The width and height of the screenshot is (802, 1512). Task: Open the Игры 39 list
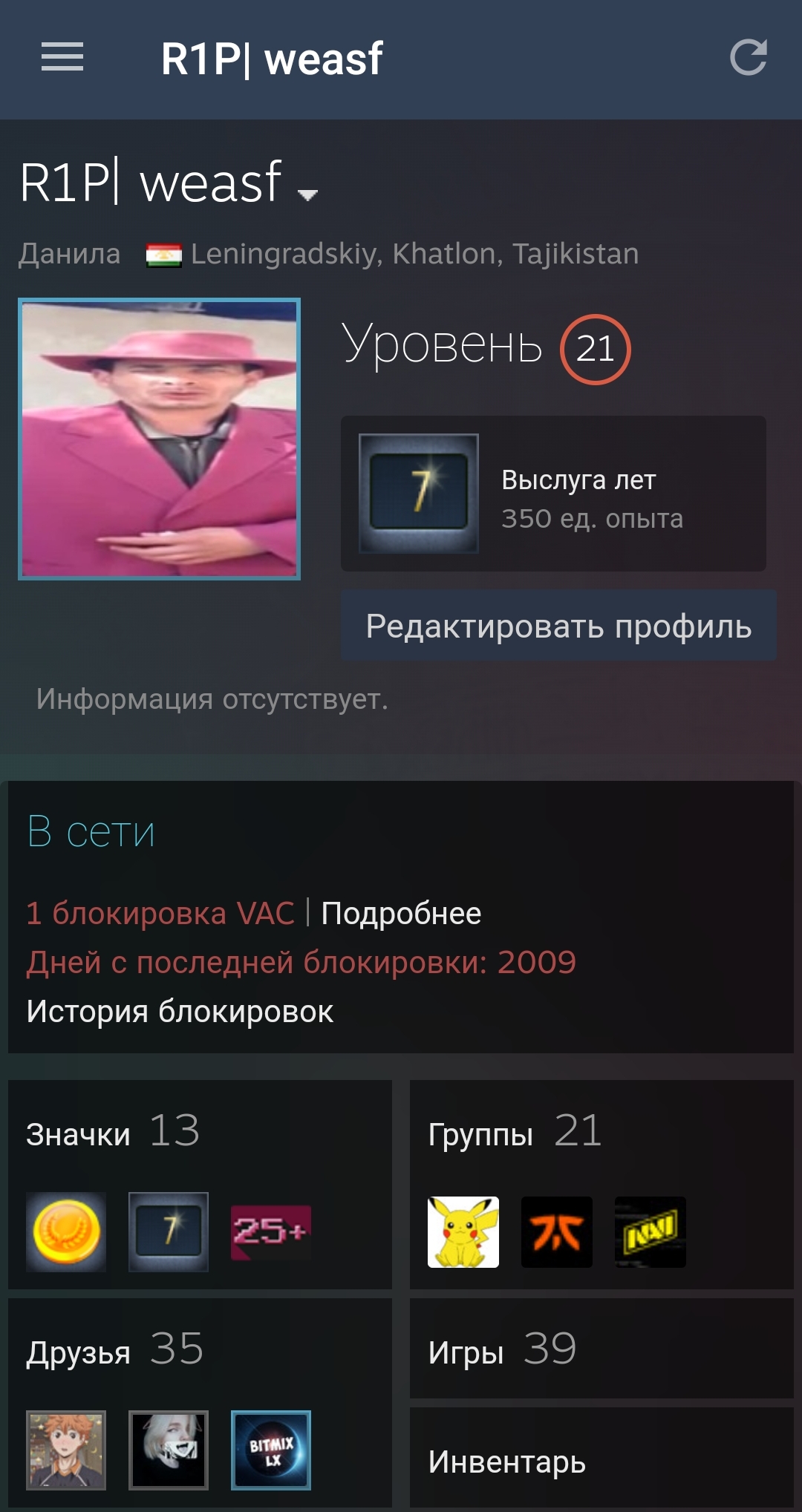pyautogui.click(x=601, y=1349)
